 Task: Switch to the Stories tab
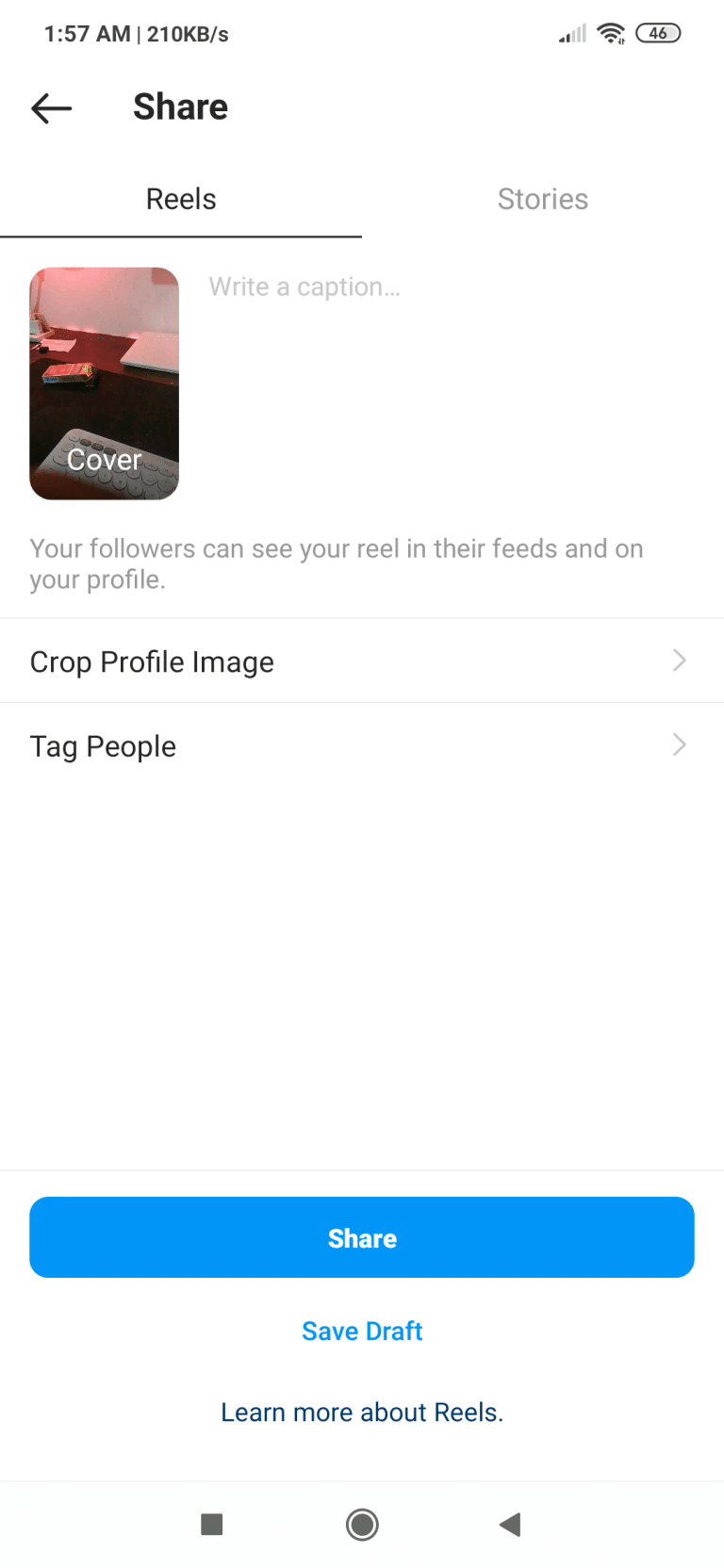tap(543, 199)
